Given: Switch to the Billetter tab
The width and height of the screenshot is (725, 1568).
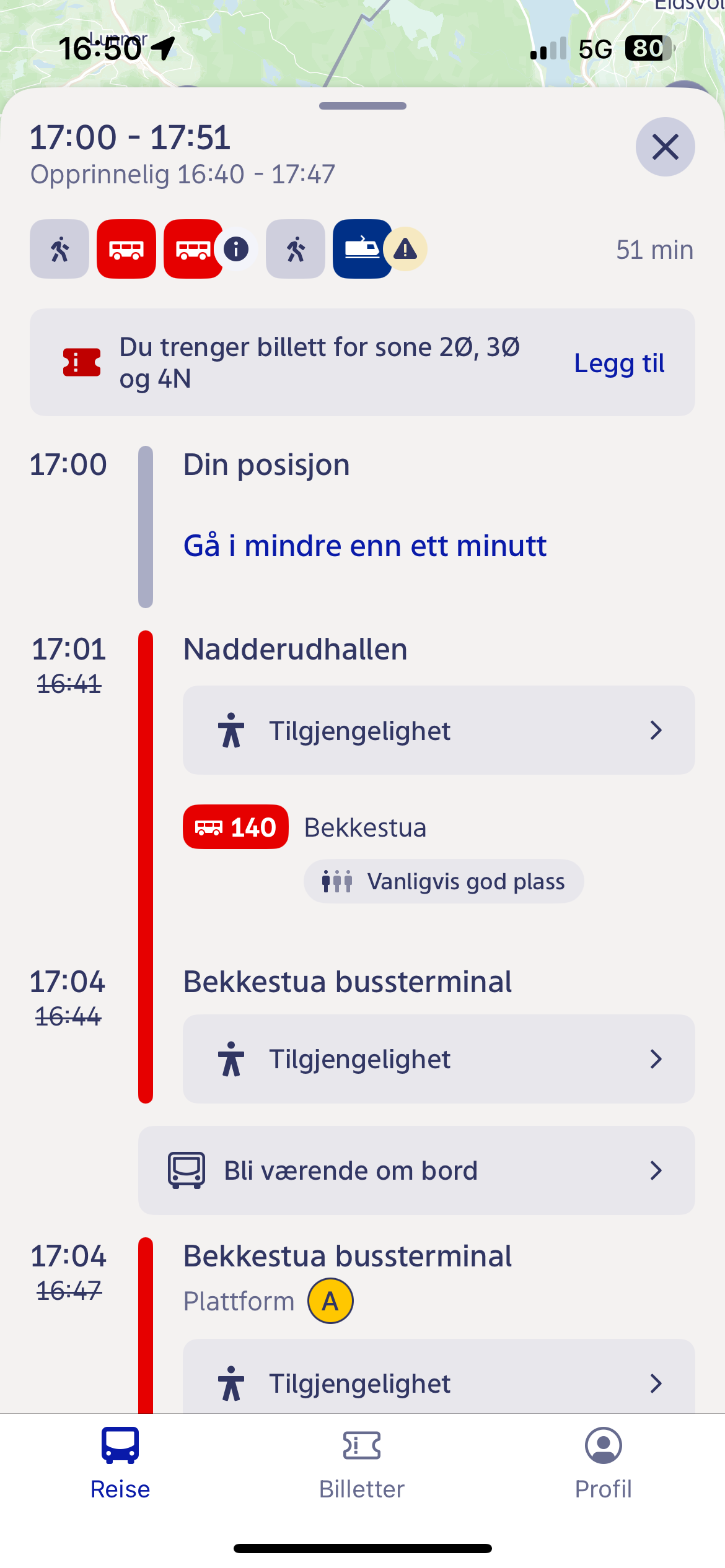Looking at the screenshot, I should [362, 1464].
